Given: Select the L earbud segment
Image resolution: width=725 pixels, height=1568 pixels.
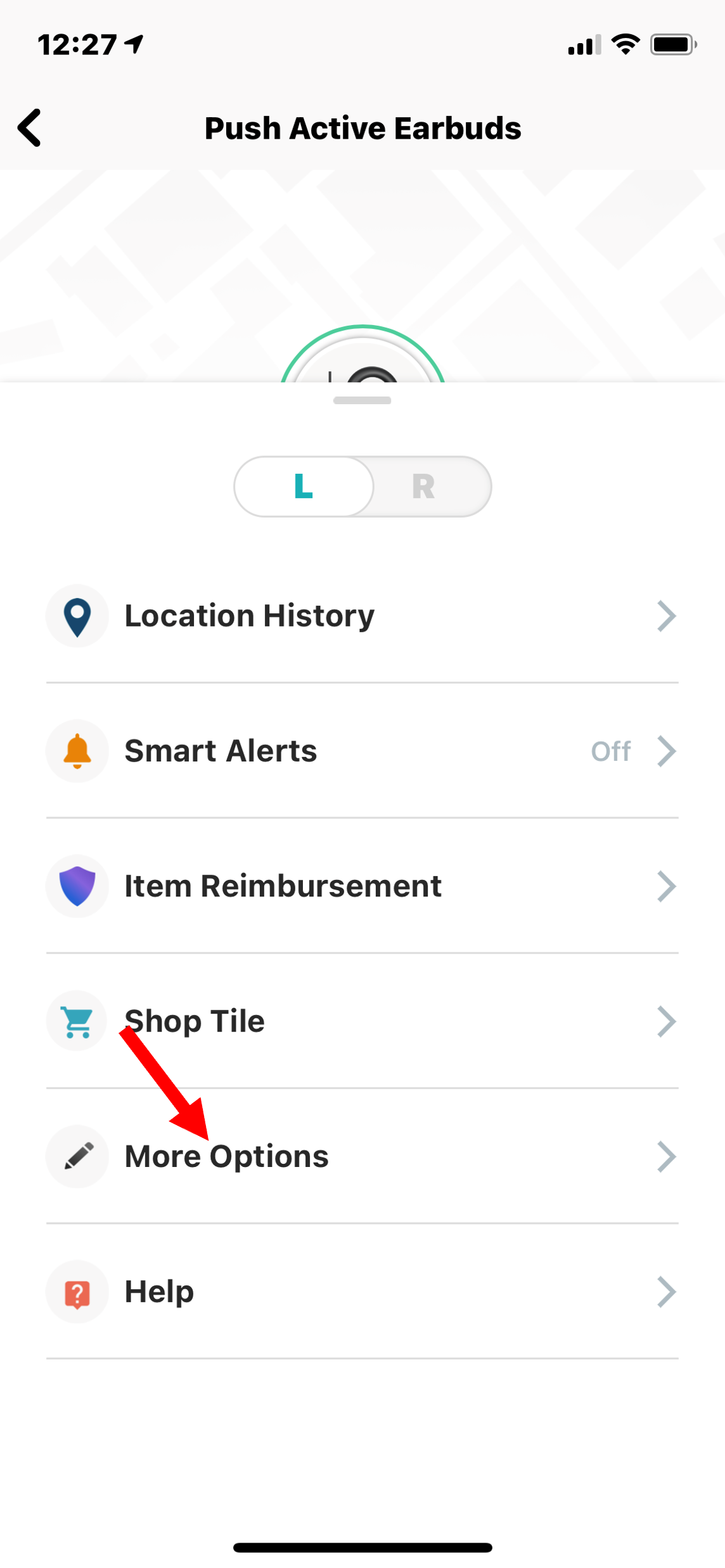Looking at the screenshot, I should 304,487.
